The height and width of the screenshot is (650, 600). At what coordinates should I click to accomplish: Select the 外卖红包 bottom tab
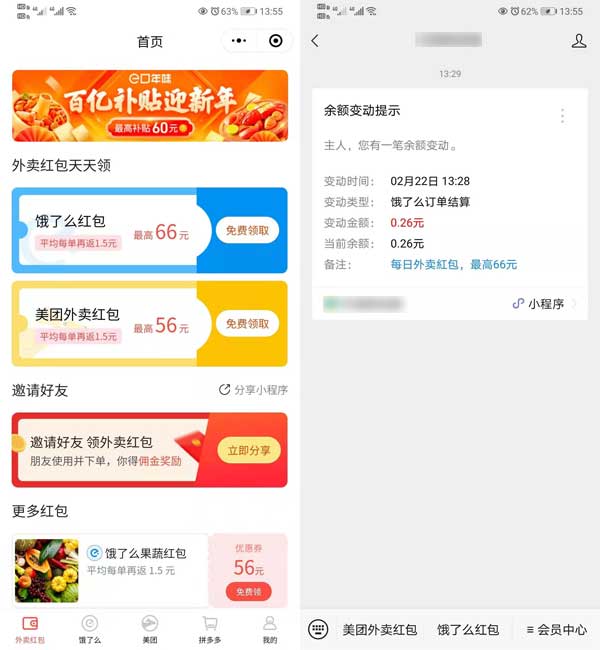(x=30, y=629)
